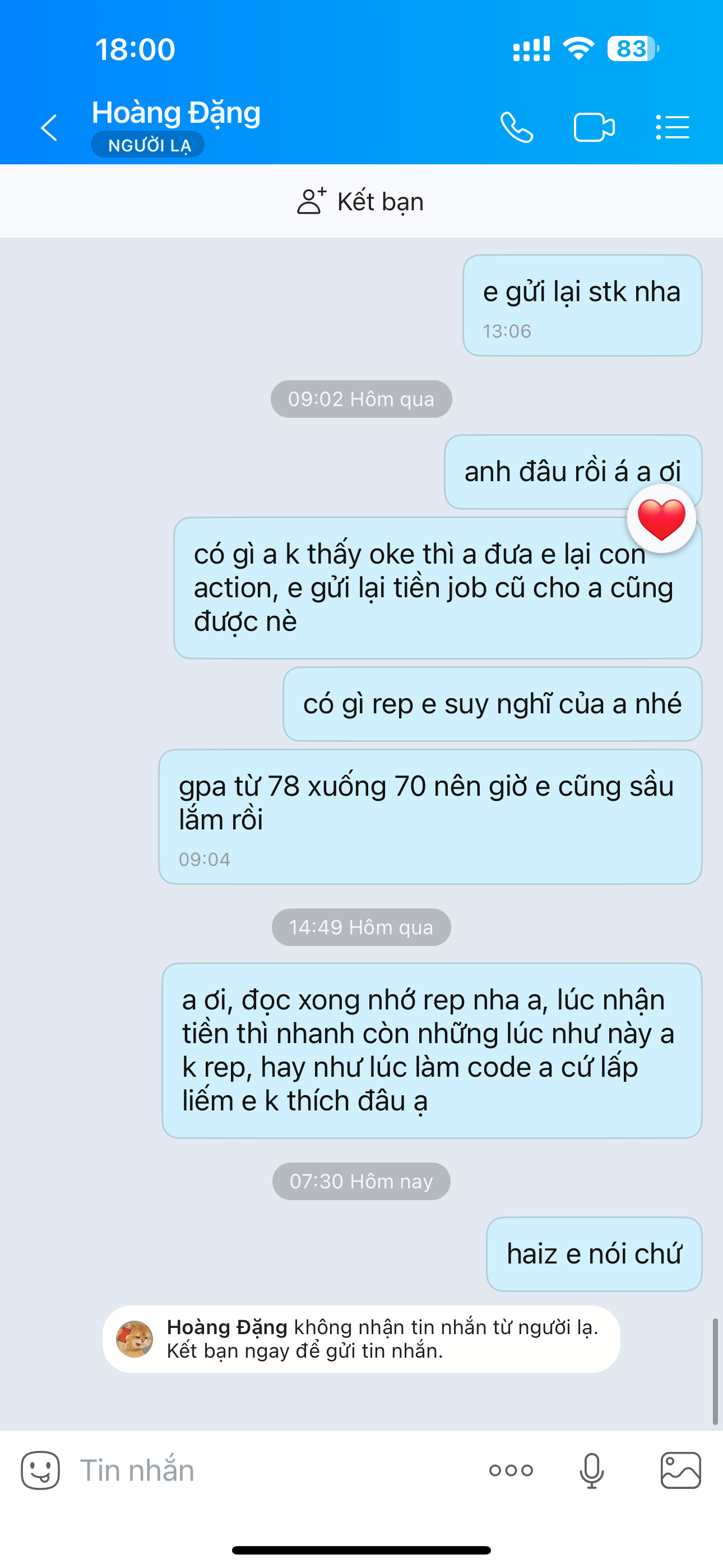The height and width of the screenshot is (1568, 723).
Task: Tap Kết bạn to add friend
Action: pyautogui.click(x=361, y=201)
